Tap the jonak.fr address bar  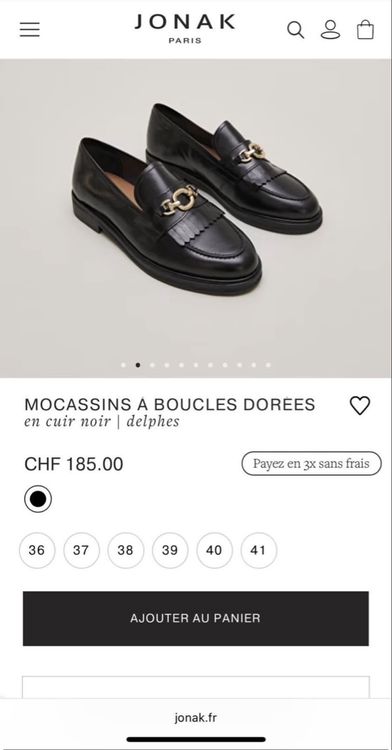196,717
